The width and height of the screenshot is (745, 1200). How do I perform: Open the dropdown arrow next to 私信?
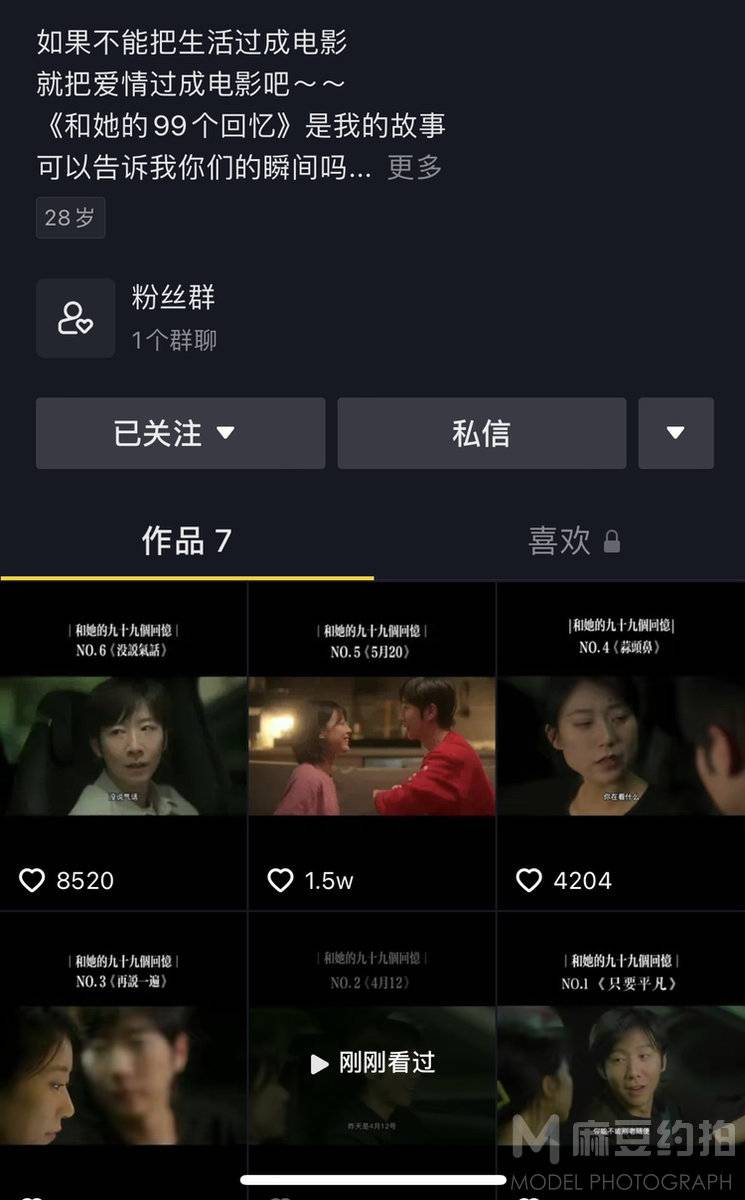coord(676,433)
